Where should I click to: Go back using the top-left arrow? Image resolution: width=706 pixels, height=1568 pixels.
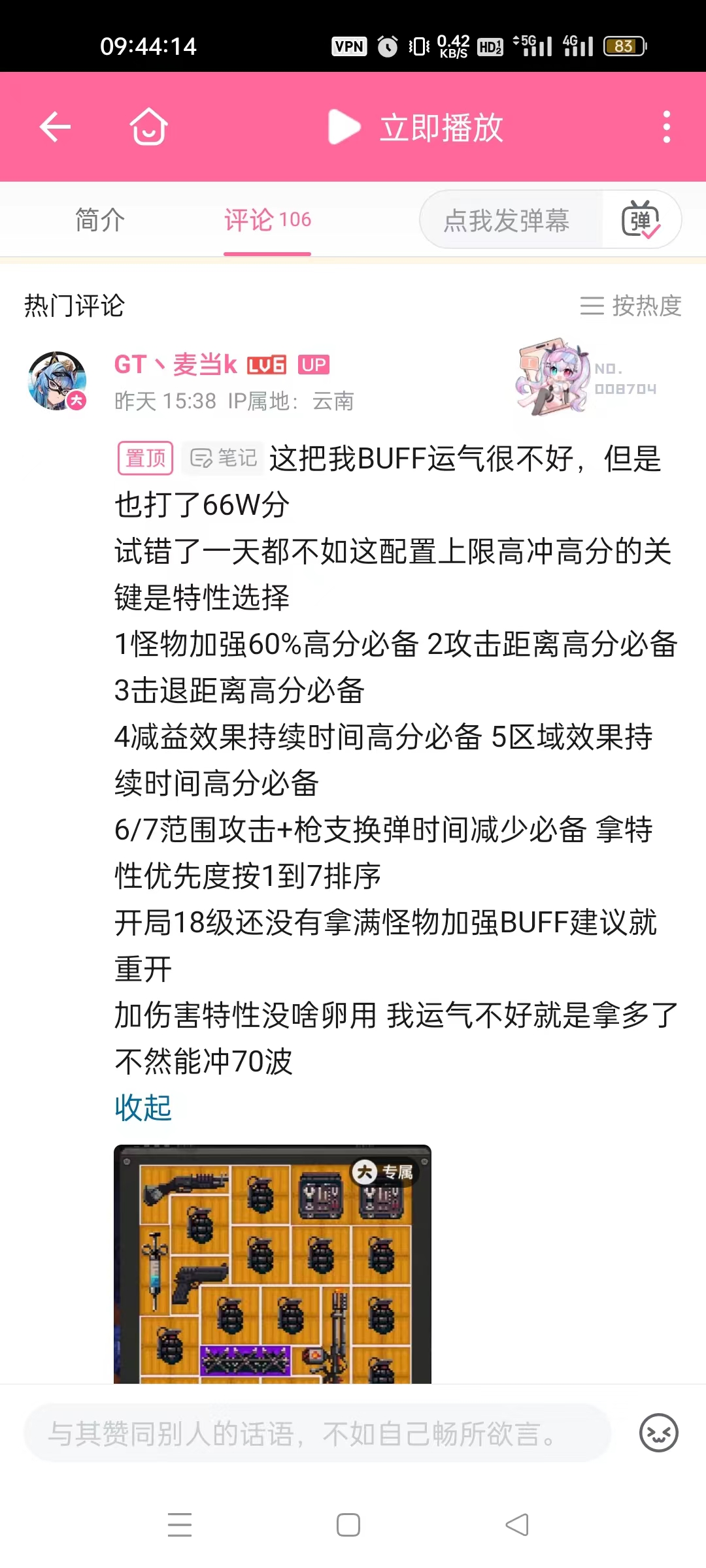click(x=56, y=127)
